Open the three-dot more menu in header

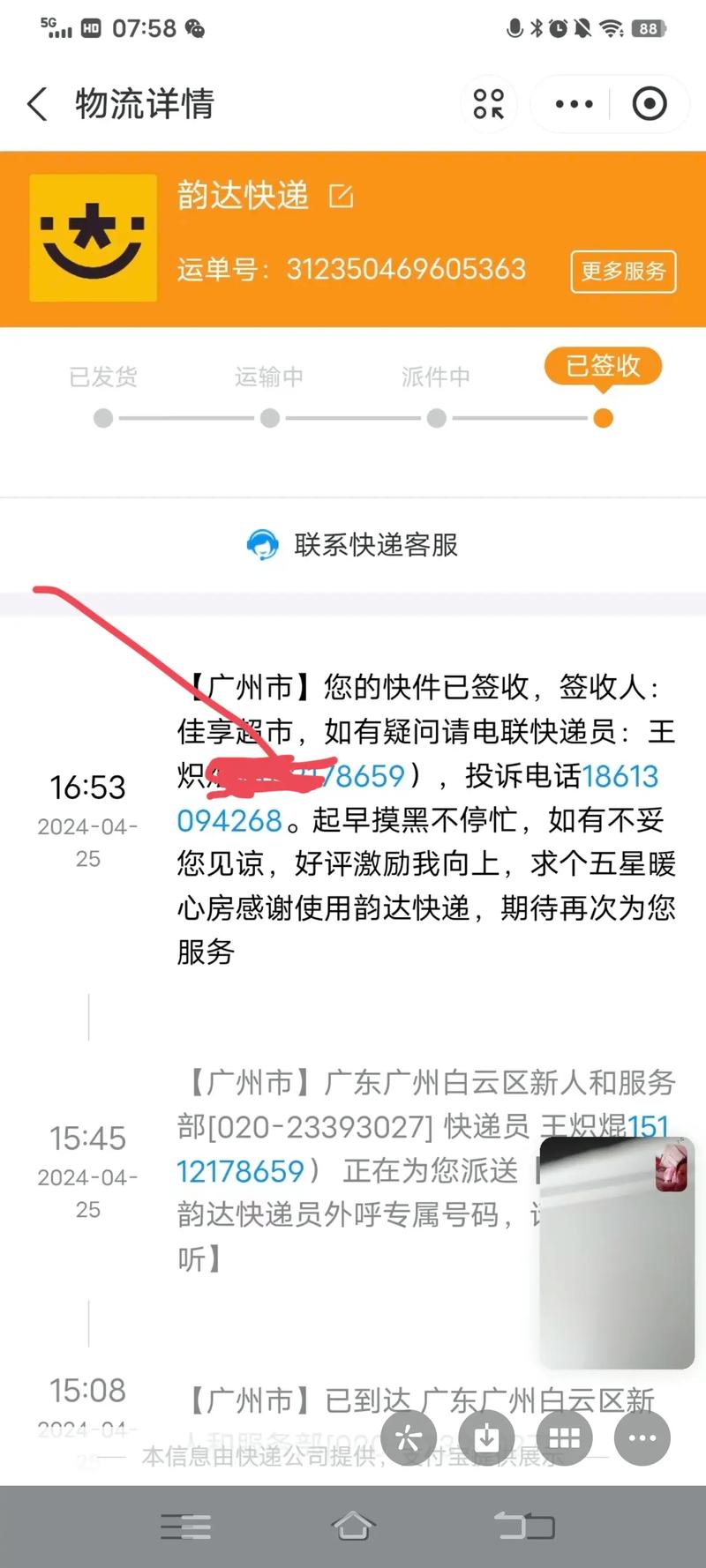tap(574, 104)
